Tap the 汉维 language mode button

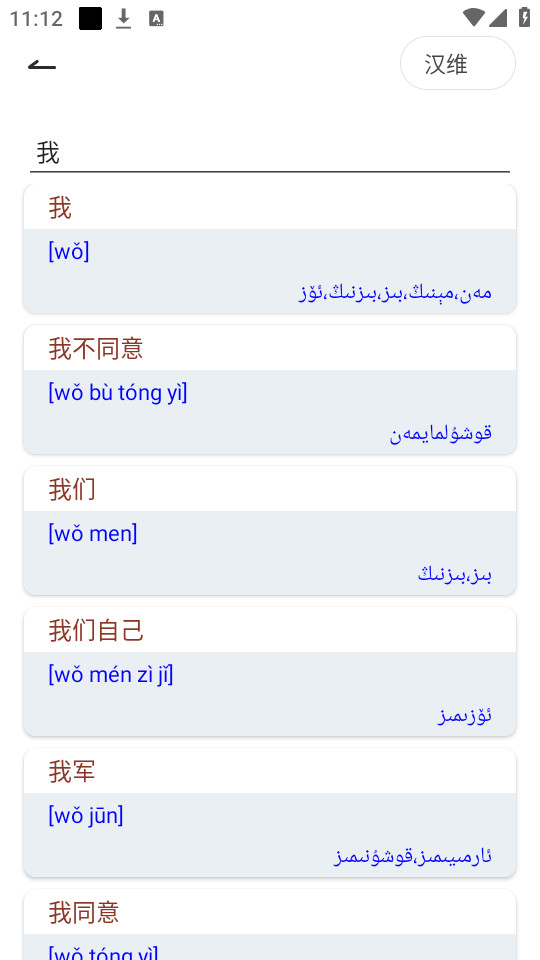pyautogui.click(x=457, y=63)
